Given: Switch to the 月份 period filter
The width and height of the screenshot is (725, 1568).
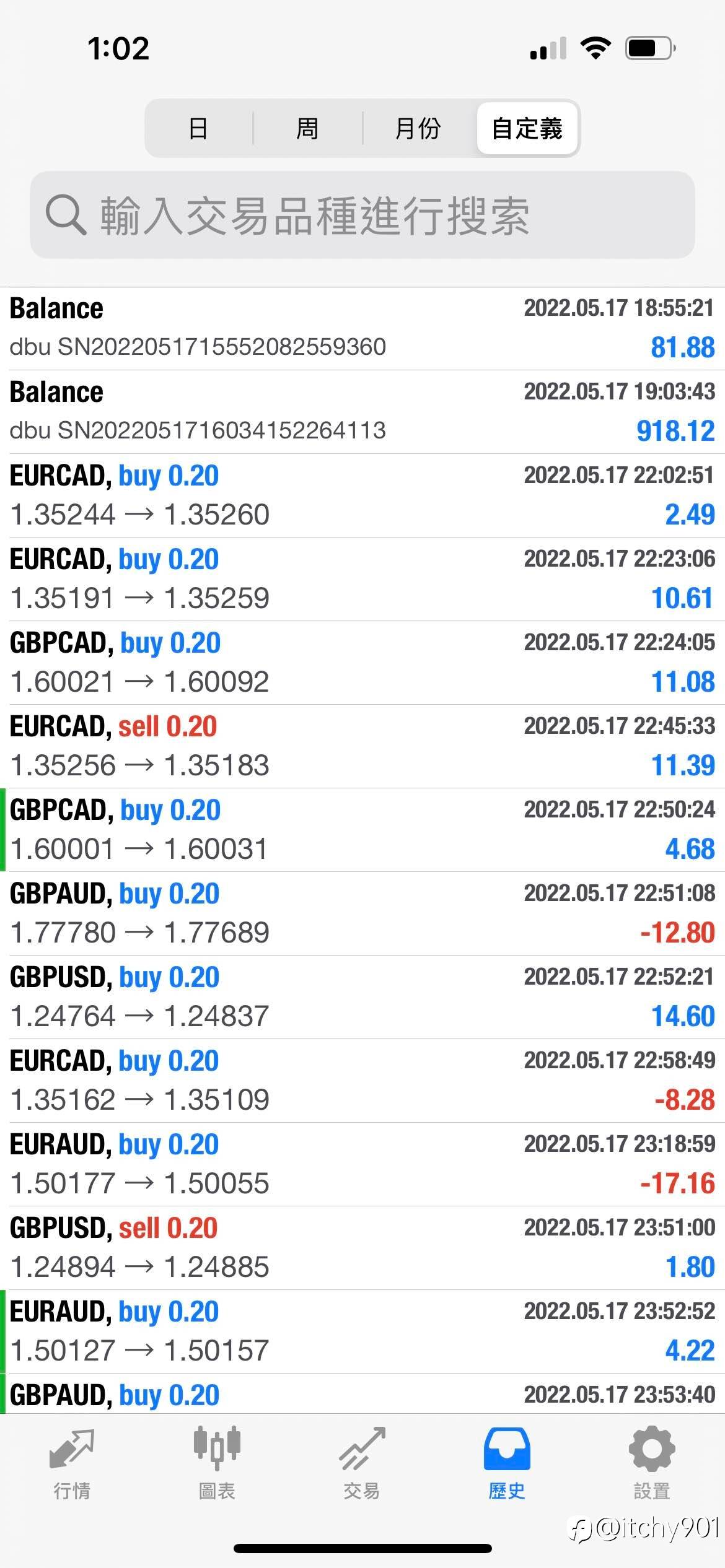Looking at the screenshot, I should point(418,128).
